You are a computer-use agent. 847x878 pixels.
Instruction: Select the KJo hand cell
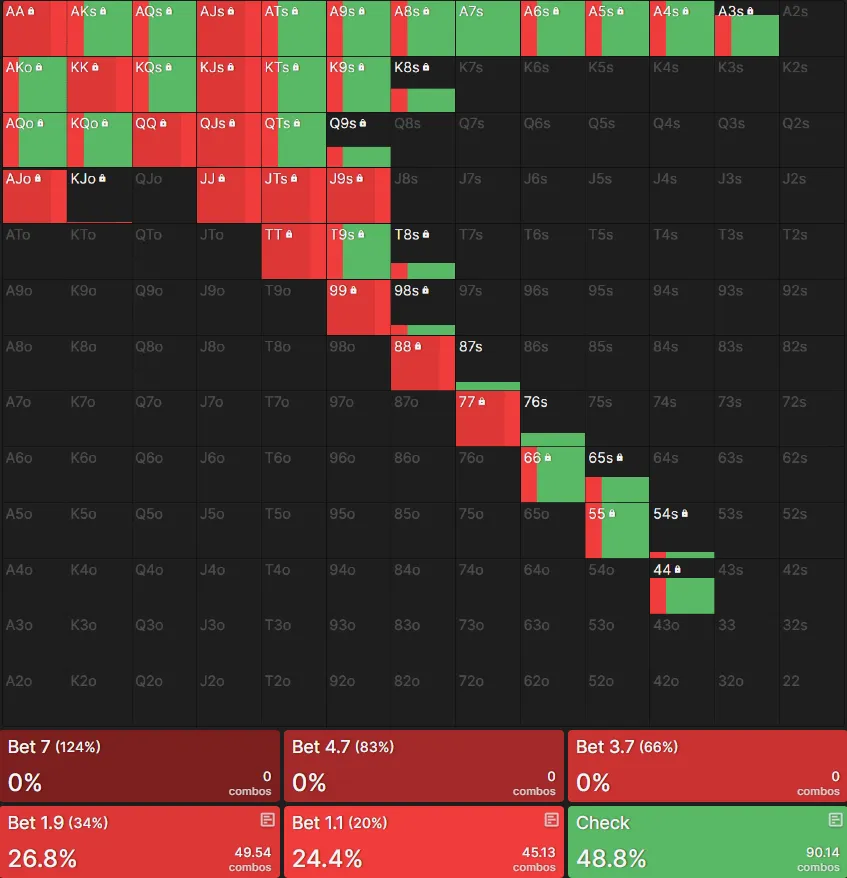[99, 195]
